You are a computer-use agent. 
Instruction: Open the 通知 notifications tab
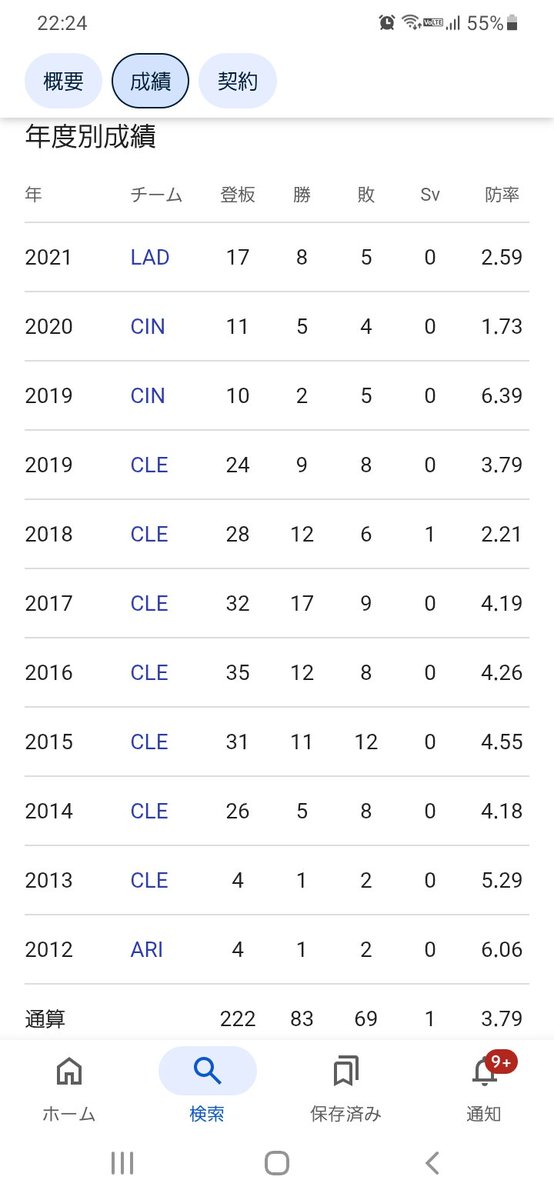[x=484, y=1088]
